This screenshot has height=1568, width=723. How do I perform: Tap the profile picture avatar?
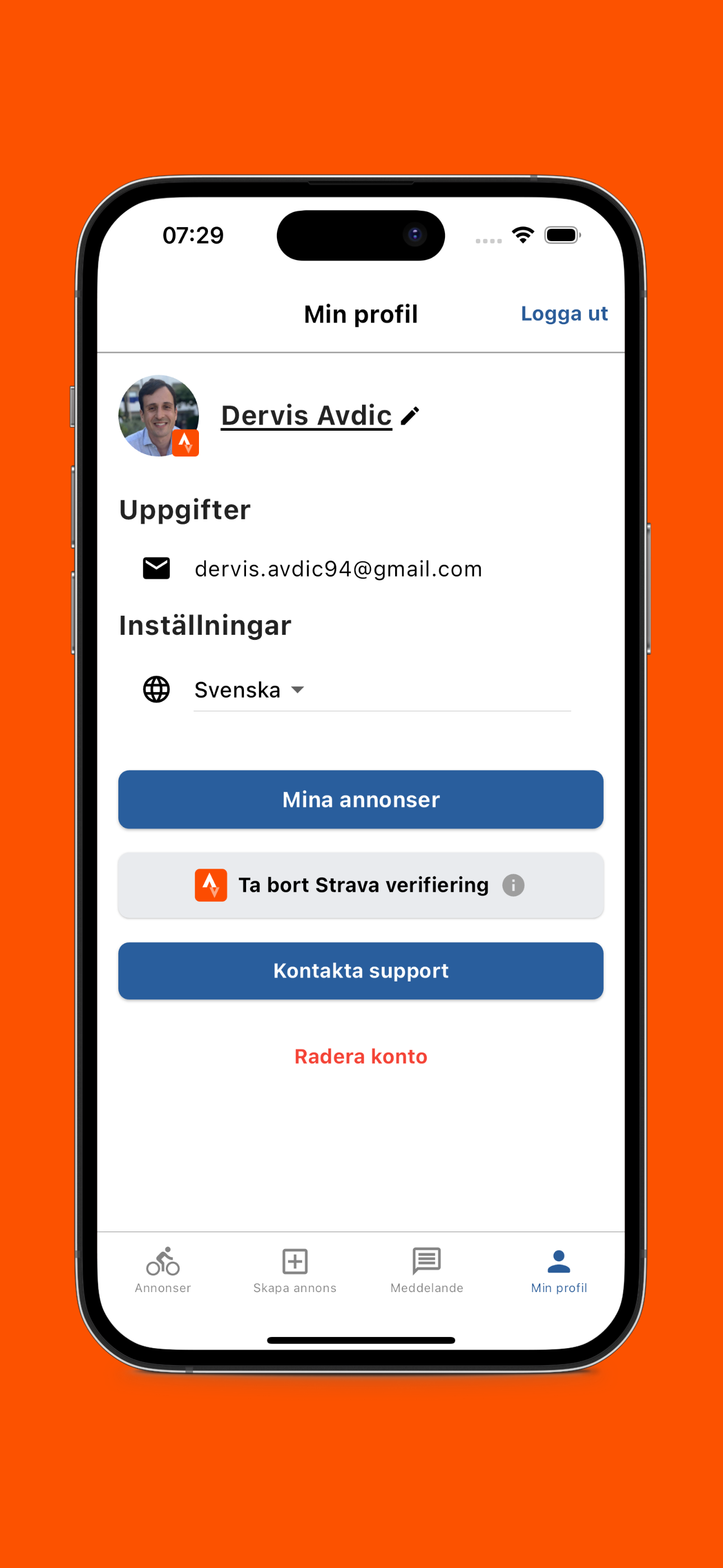point(158,415)
